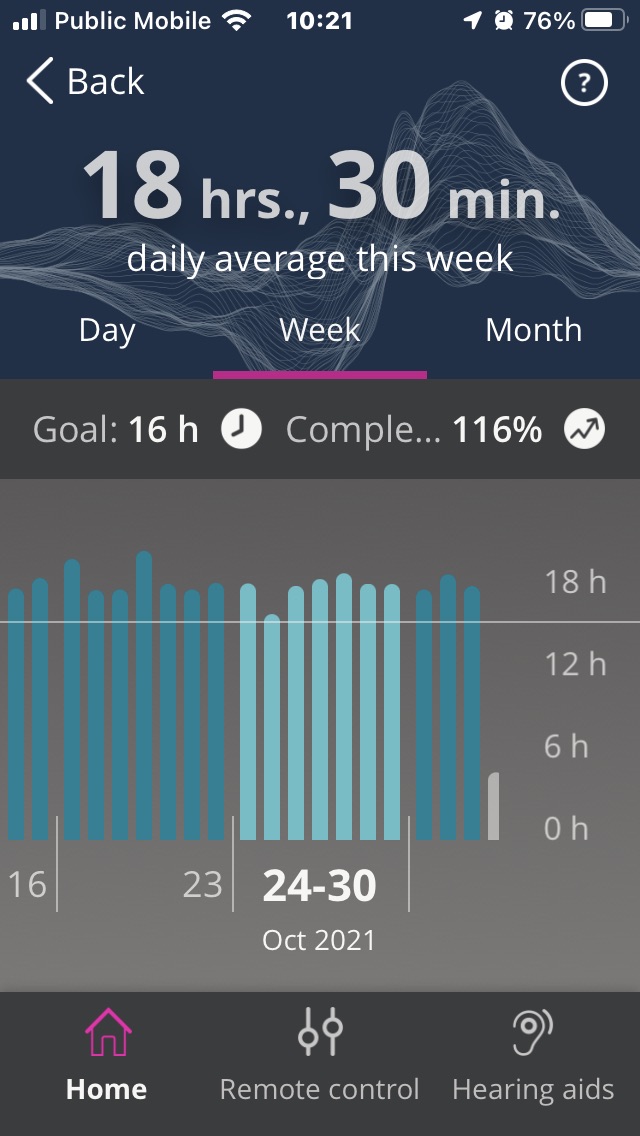Go to the Hearing aids tab
Image resolution: width=640 pixels, height=1136 pixels.
point(533,1055)
